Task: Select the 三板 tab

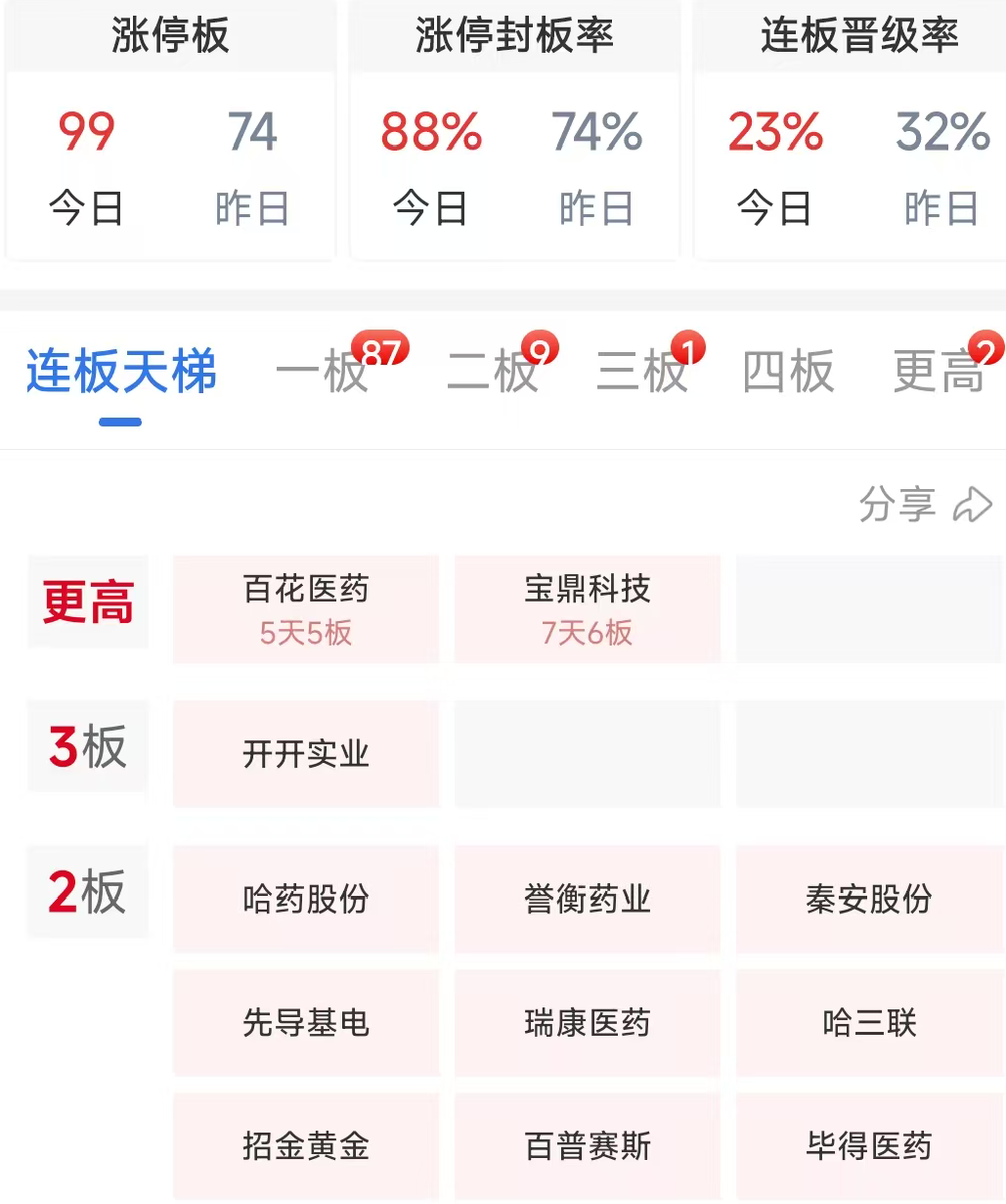Action: (642, 373)
